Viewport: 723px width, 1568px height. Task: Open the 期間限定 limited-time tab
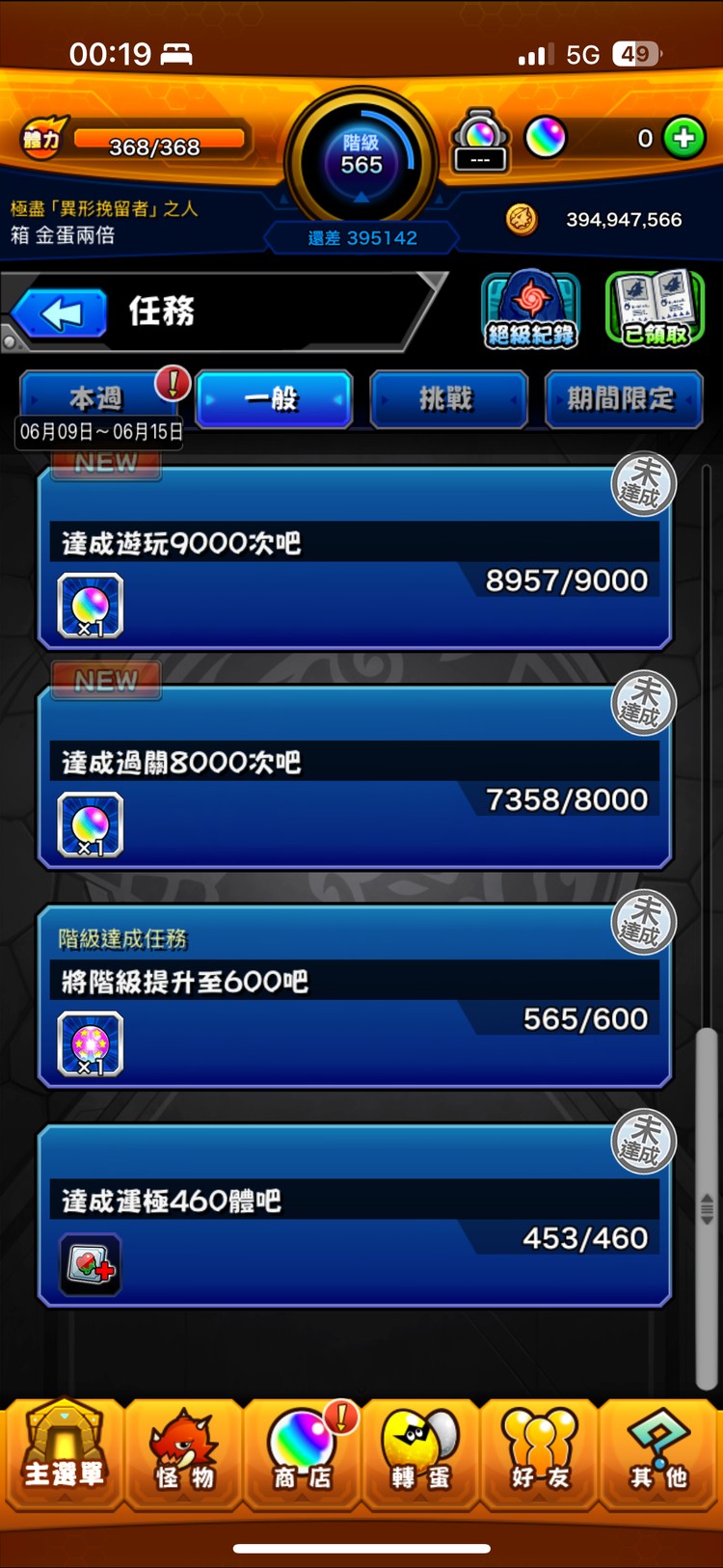[623, 399]
